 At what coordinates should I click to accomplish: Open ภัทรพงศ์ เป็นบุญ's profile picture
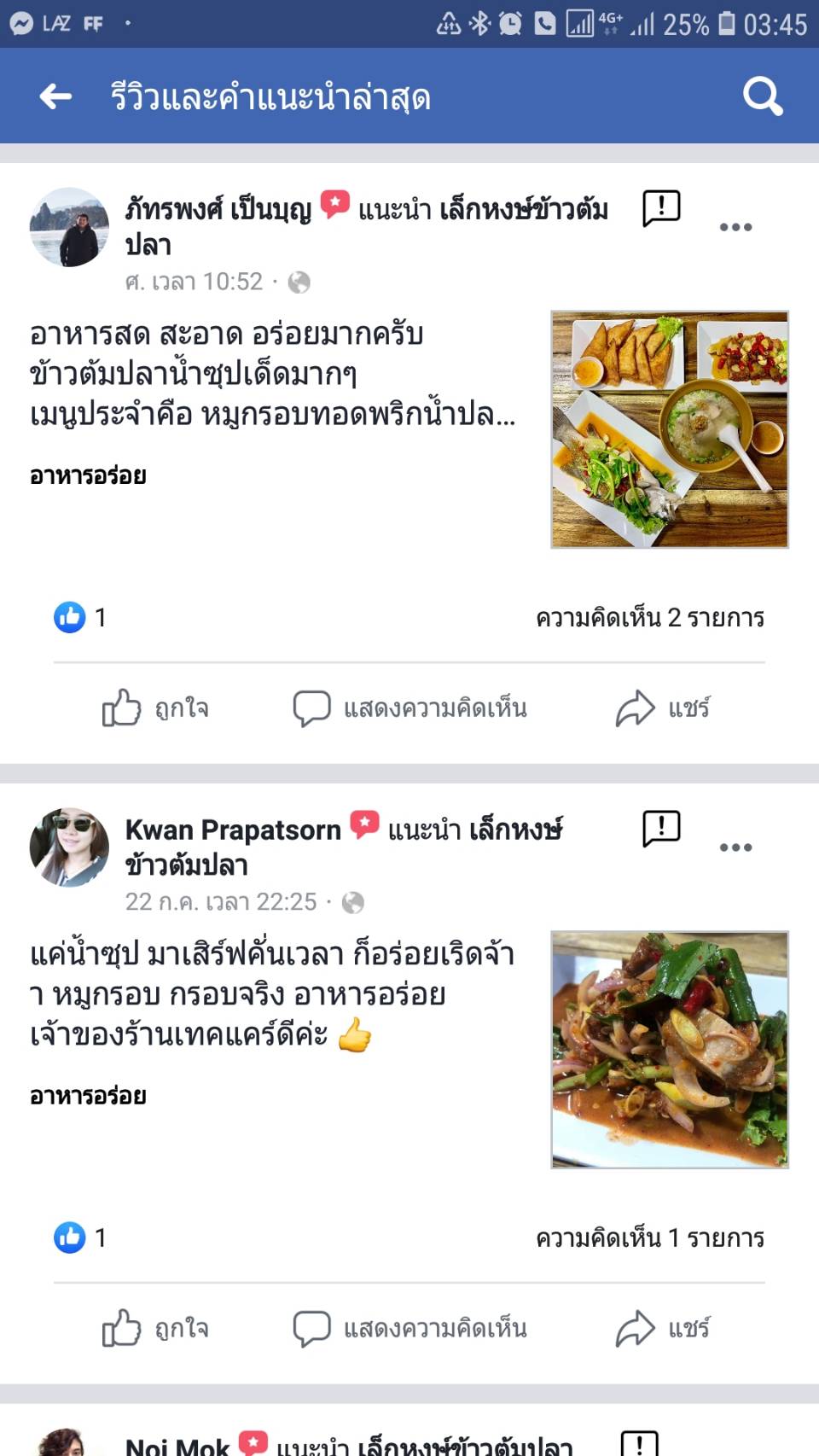click(69, 227)
